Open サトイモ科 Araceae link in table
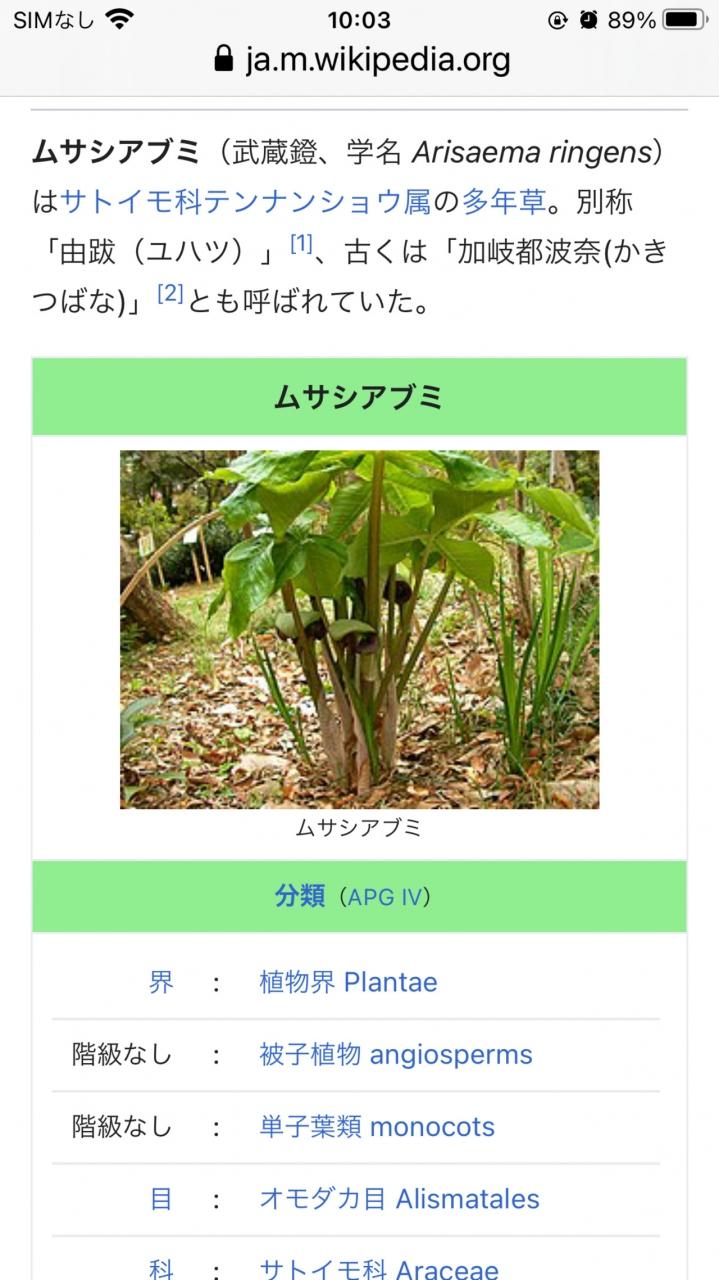This screenshot has width=719, height=1280. 379,1267
